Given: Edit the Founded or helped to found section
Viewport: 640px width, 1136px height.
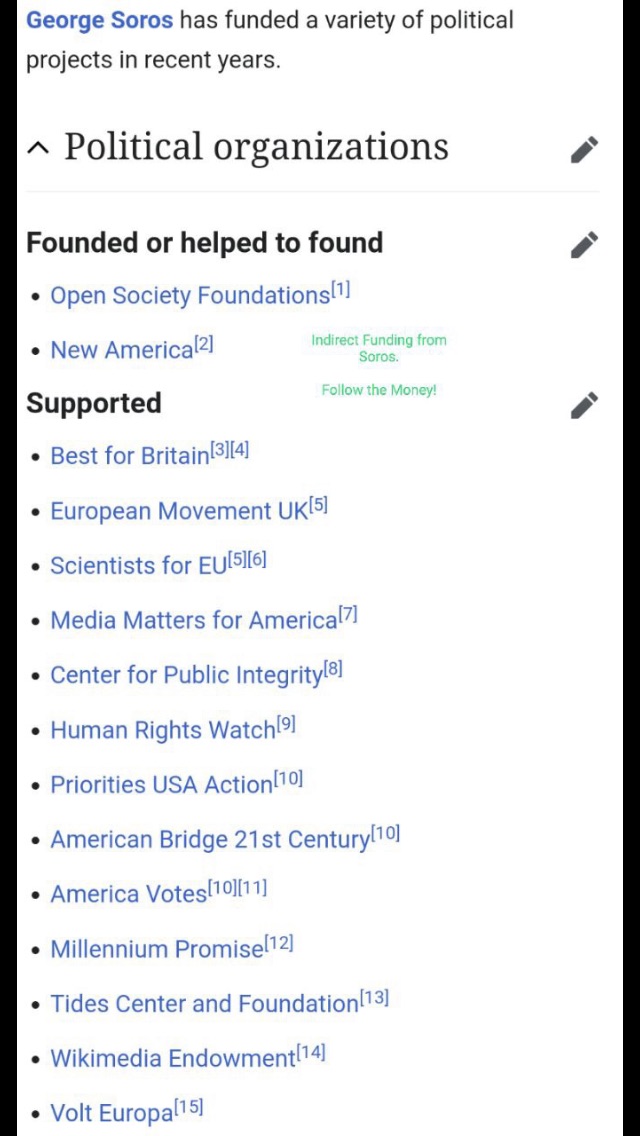Looking at the screenshot, I should tap(584, 244).
